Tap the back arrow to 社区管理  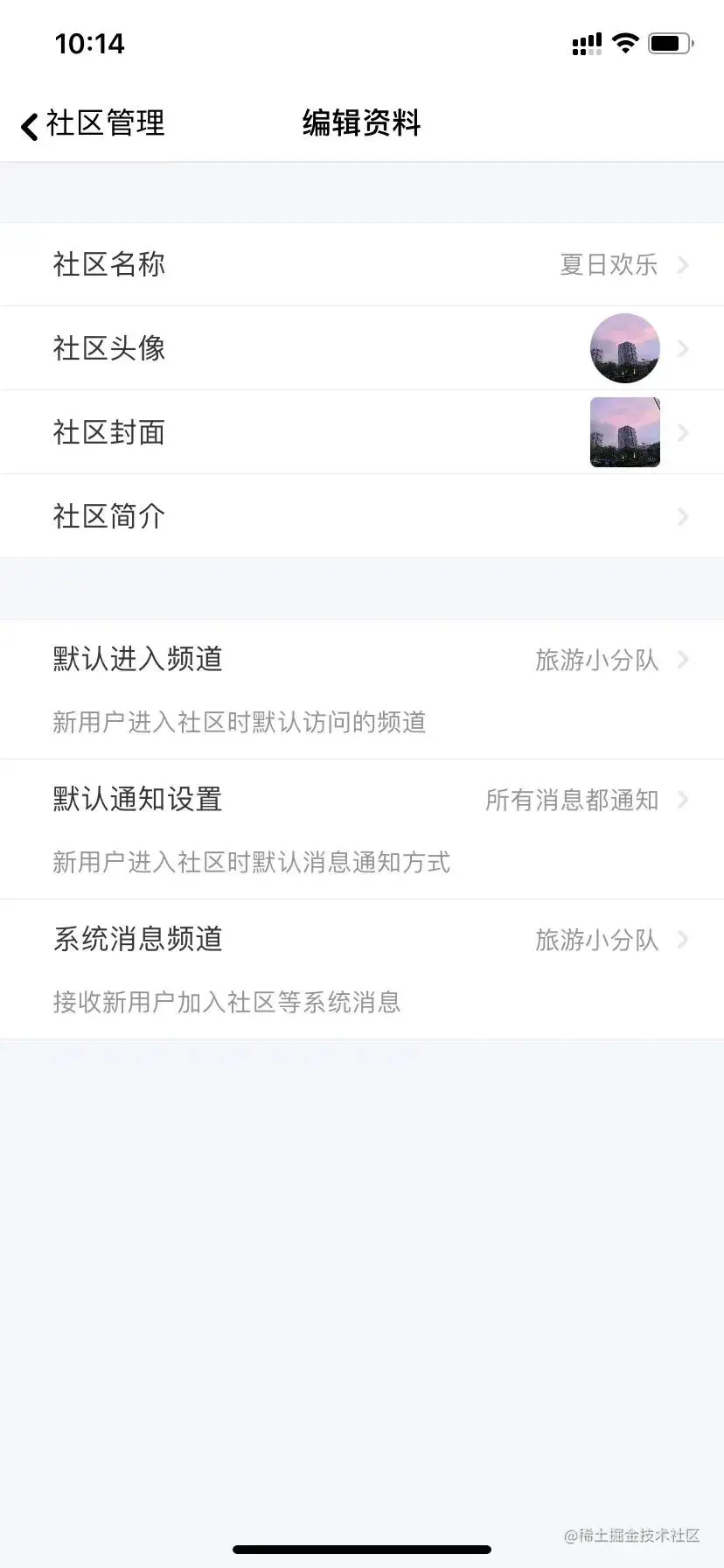pyautogui.click(x=27, y=124)
